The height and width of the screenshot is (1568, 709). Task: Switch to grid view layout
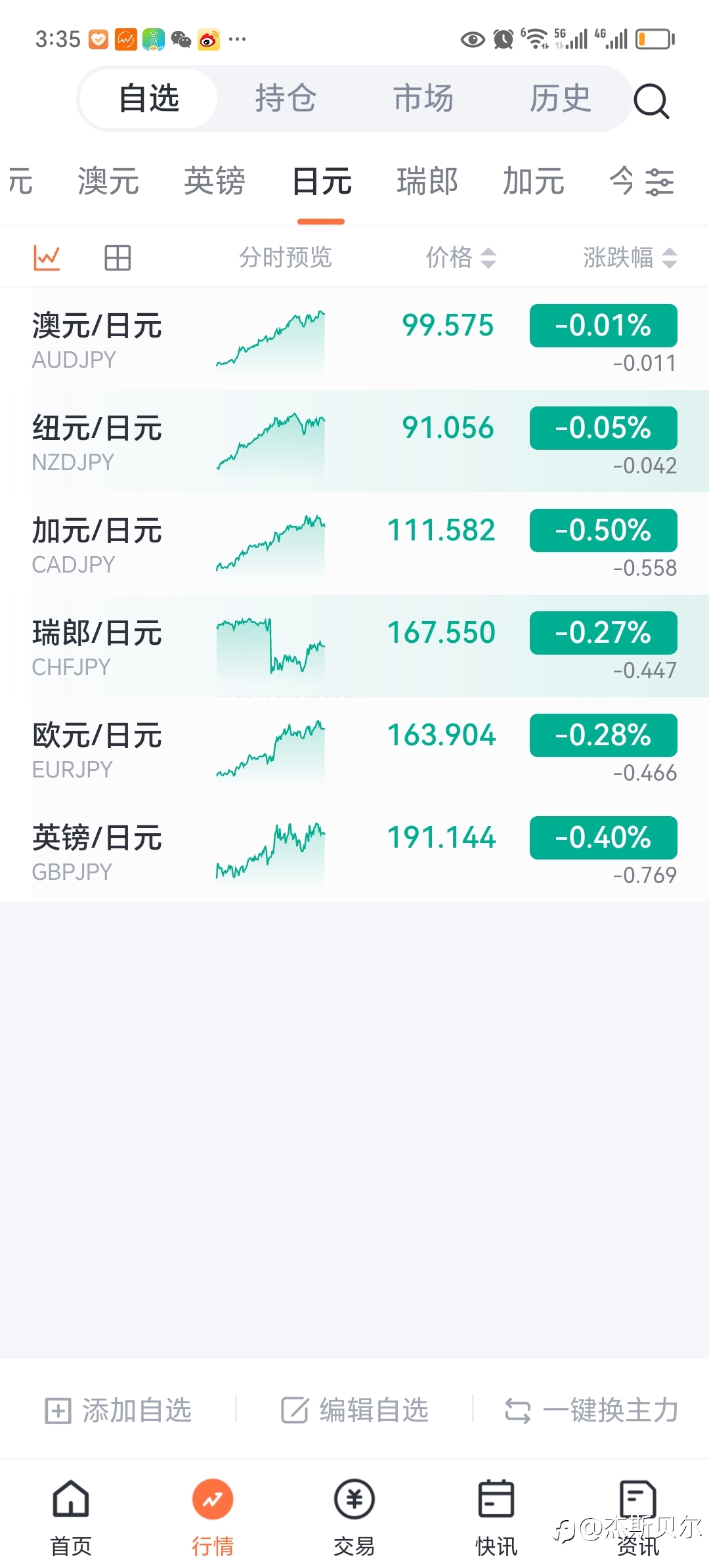[x=118, y=258]
